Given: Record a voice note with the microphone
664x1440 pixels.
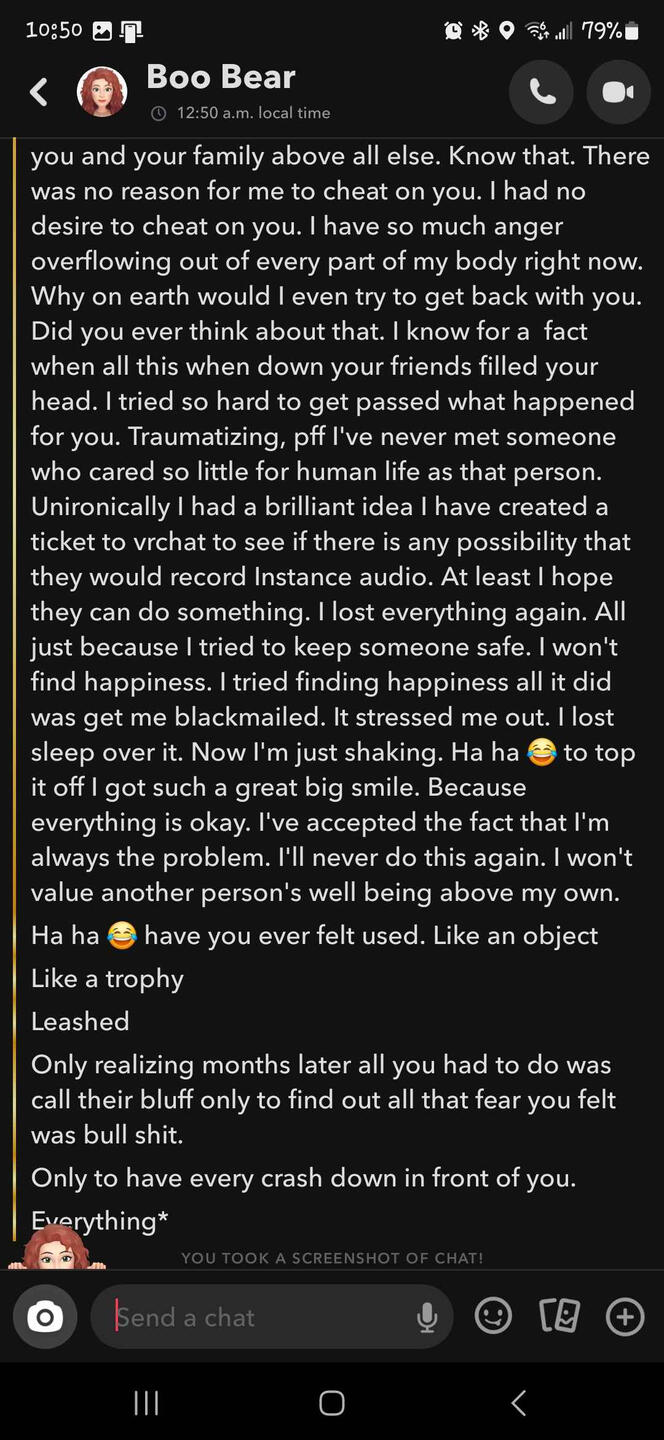Looking at the screenshot, I should (x=427, y=1317).
